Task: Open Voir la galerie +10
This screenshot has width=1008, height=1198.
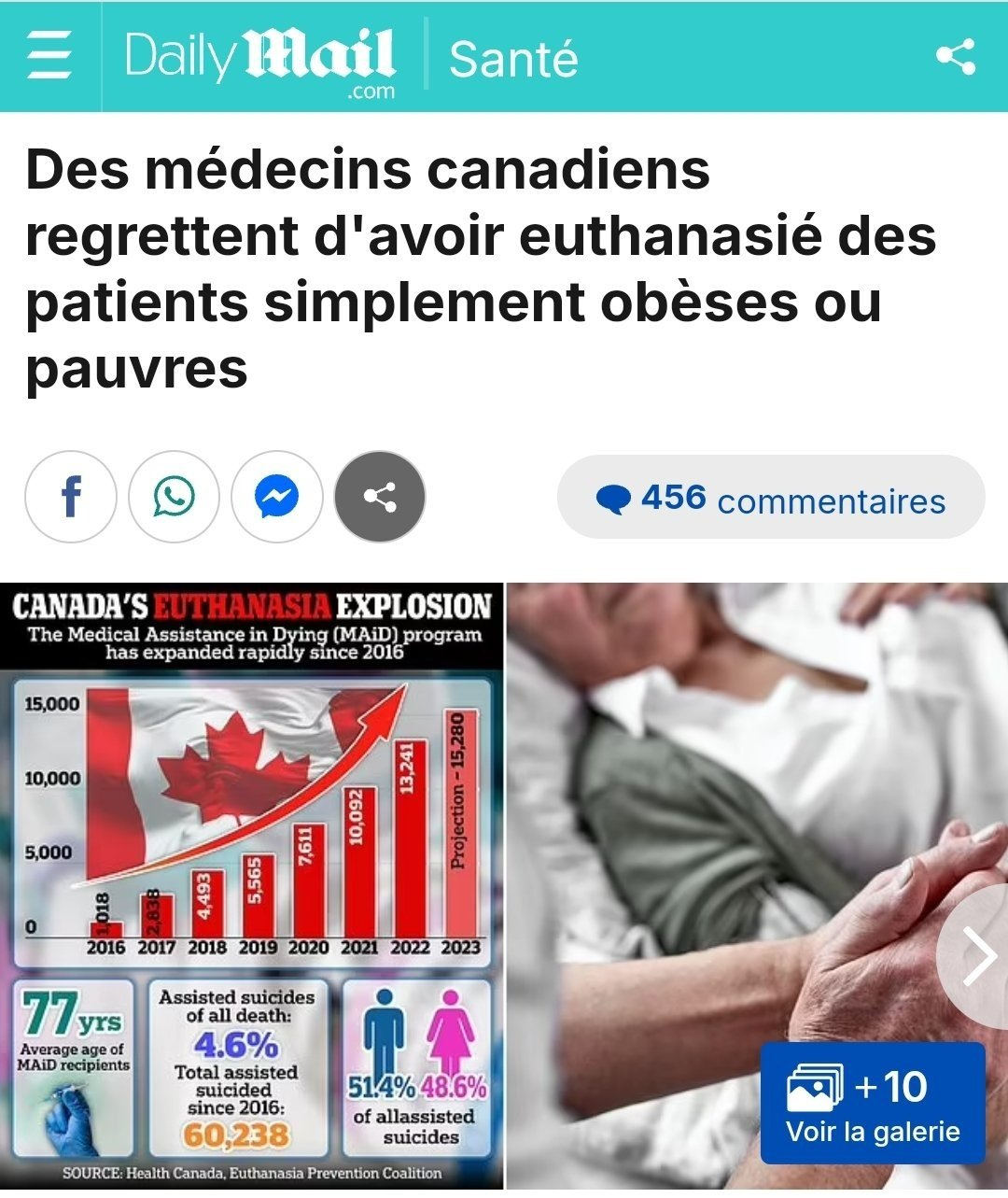Action: (872, 1104)
